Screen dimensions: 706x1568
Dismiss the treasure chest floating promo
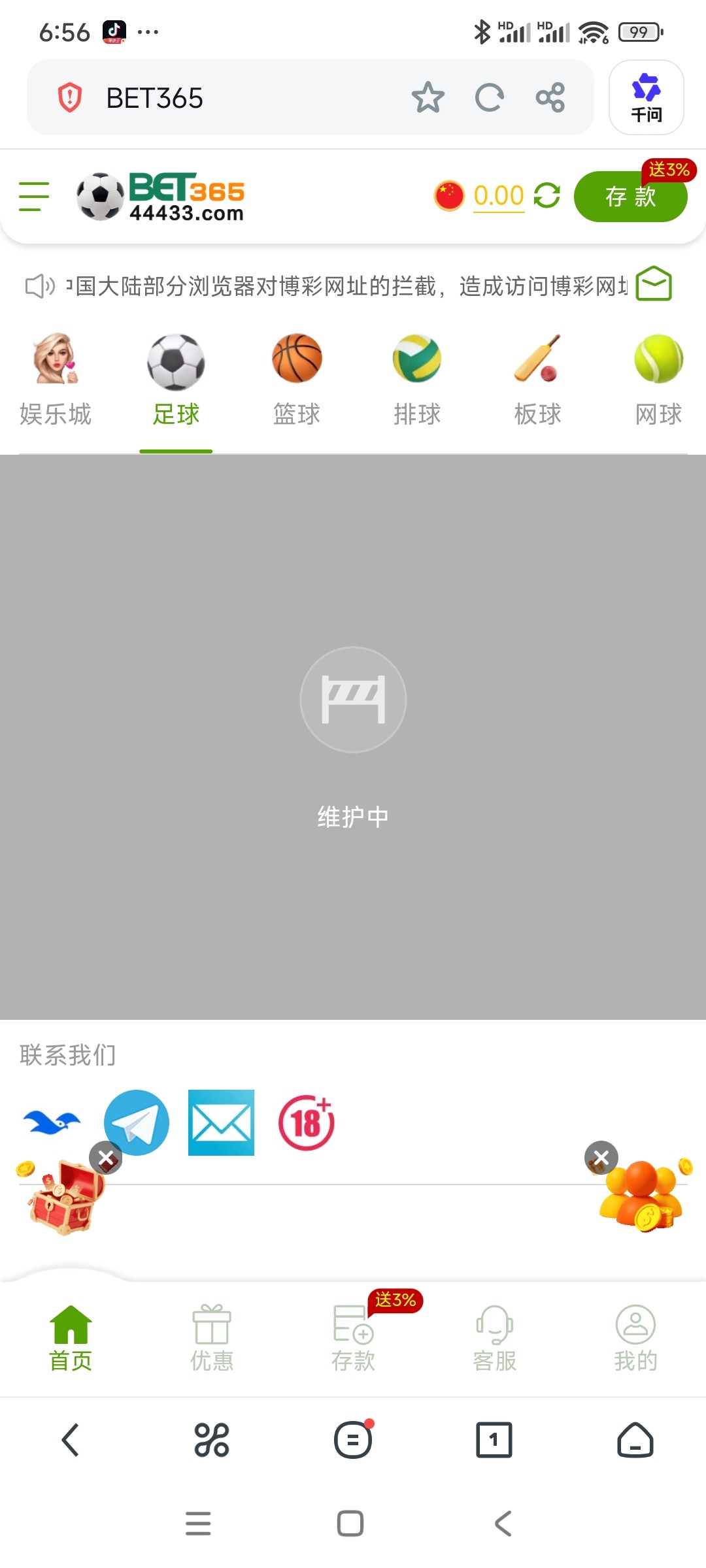[x=105, y=1158]
